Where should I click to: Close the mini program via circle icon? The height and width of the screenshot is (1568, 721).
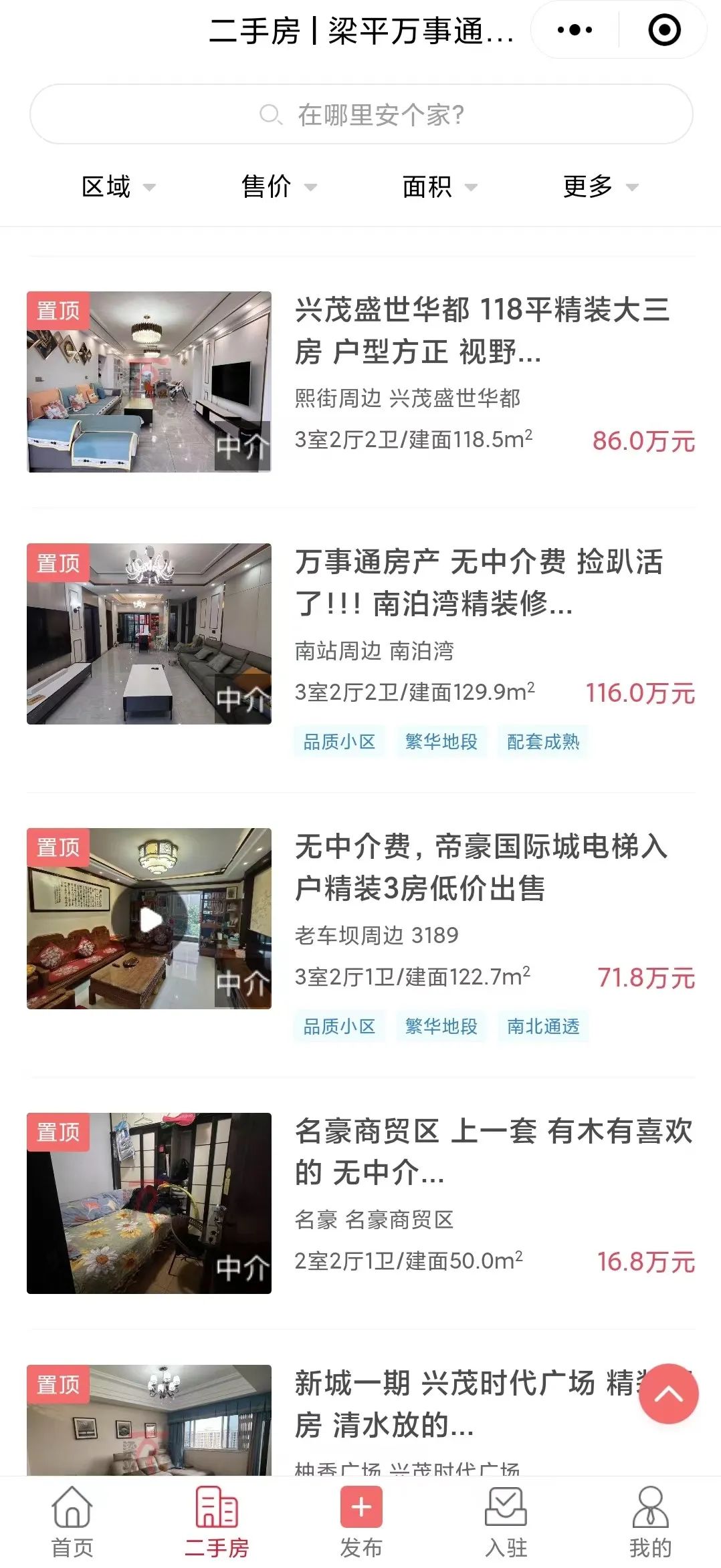tap(664, 30)
